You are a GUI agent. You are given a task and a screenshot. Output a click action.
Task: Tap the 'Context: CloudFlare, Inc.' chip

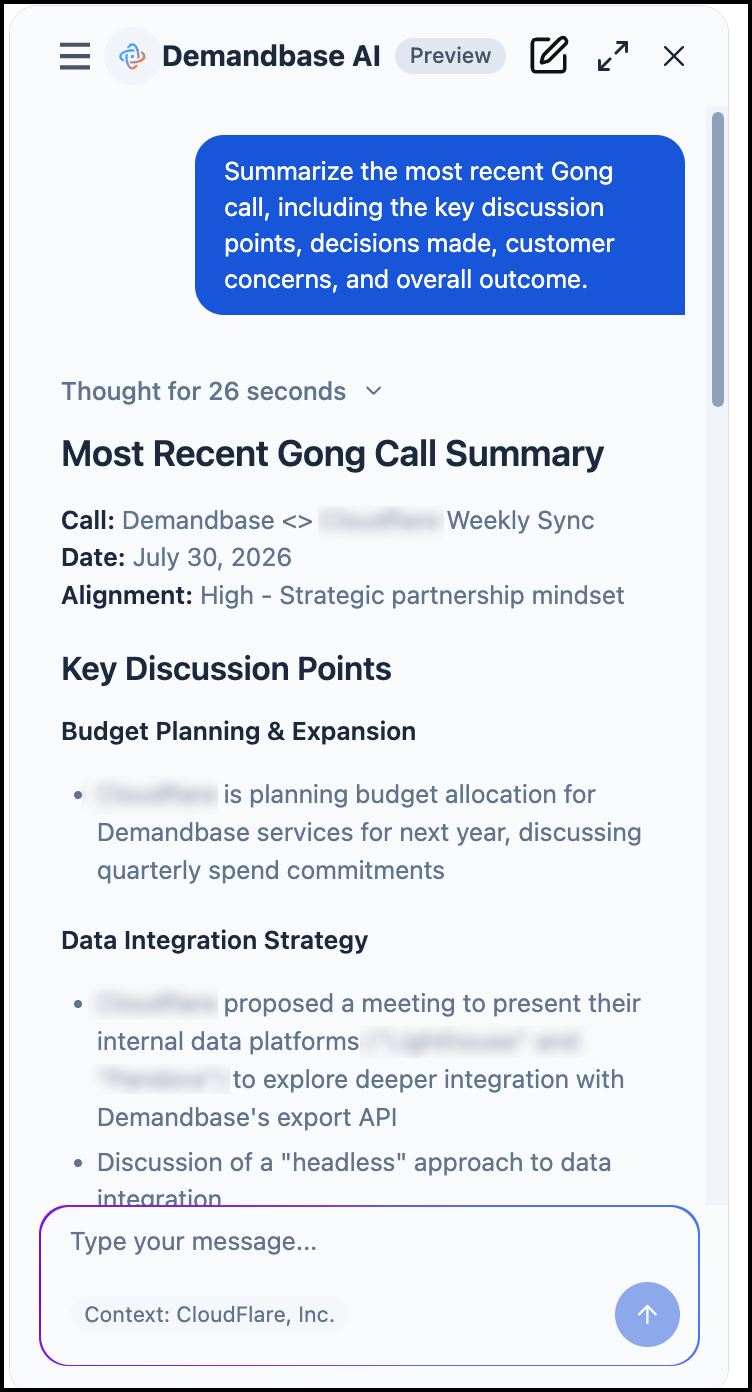coord(209,1314)
